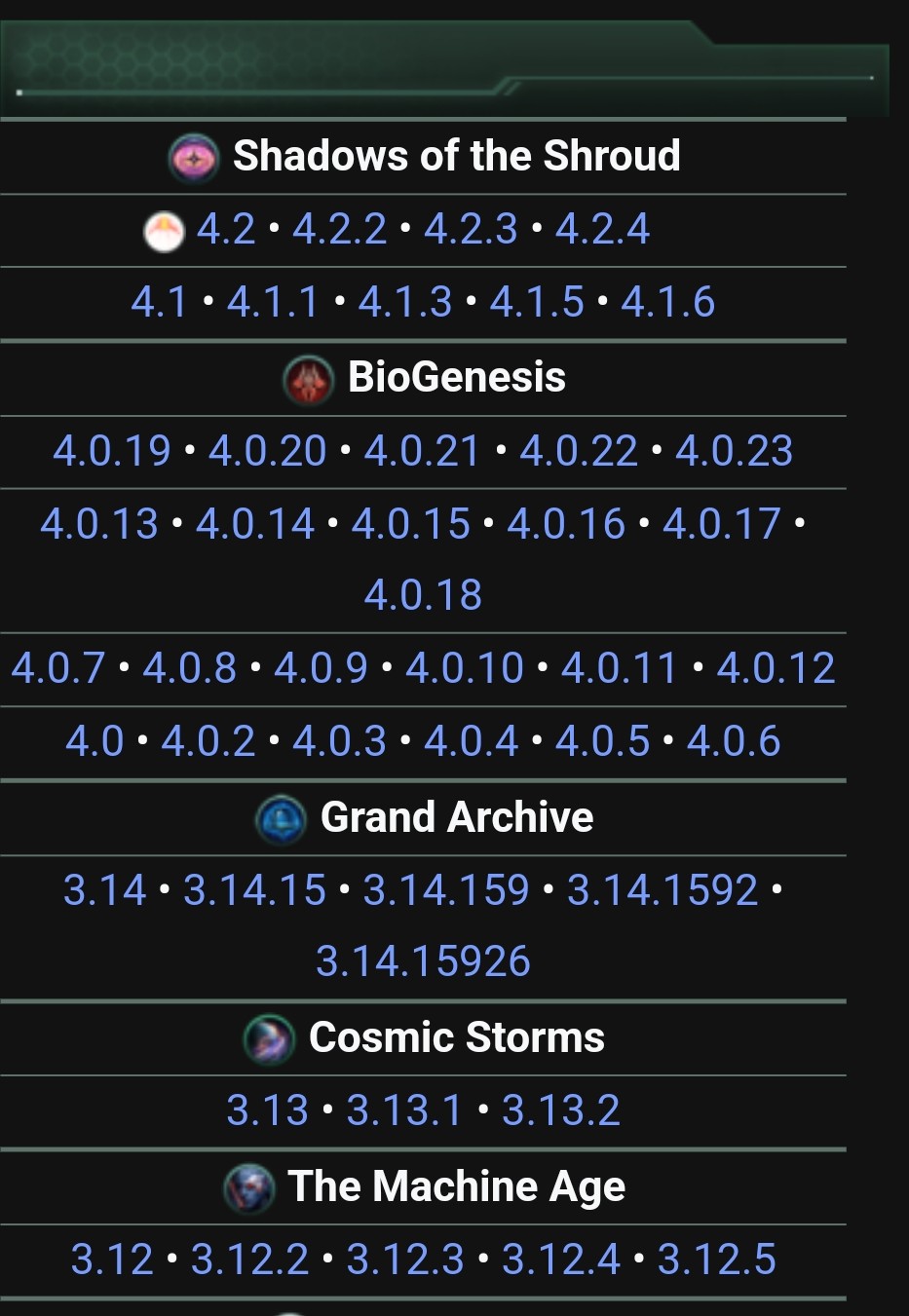The image size is (909, 1316).
Task: Open the 4.0.23 patch link
Action: (x=734, y=451)
